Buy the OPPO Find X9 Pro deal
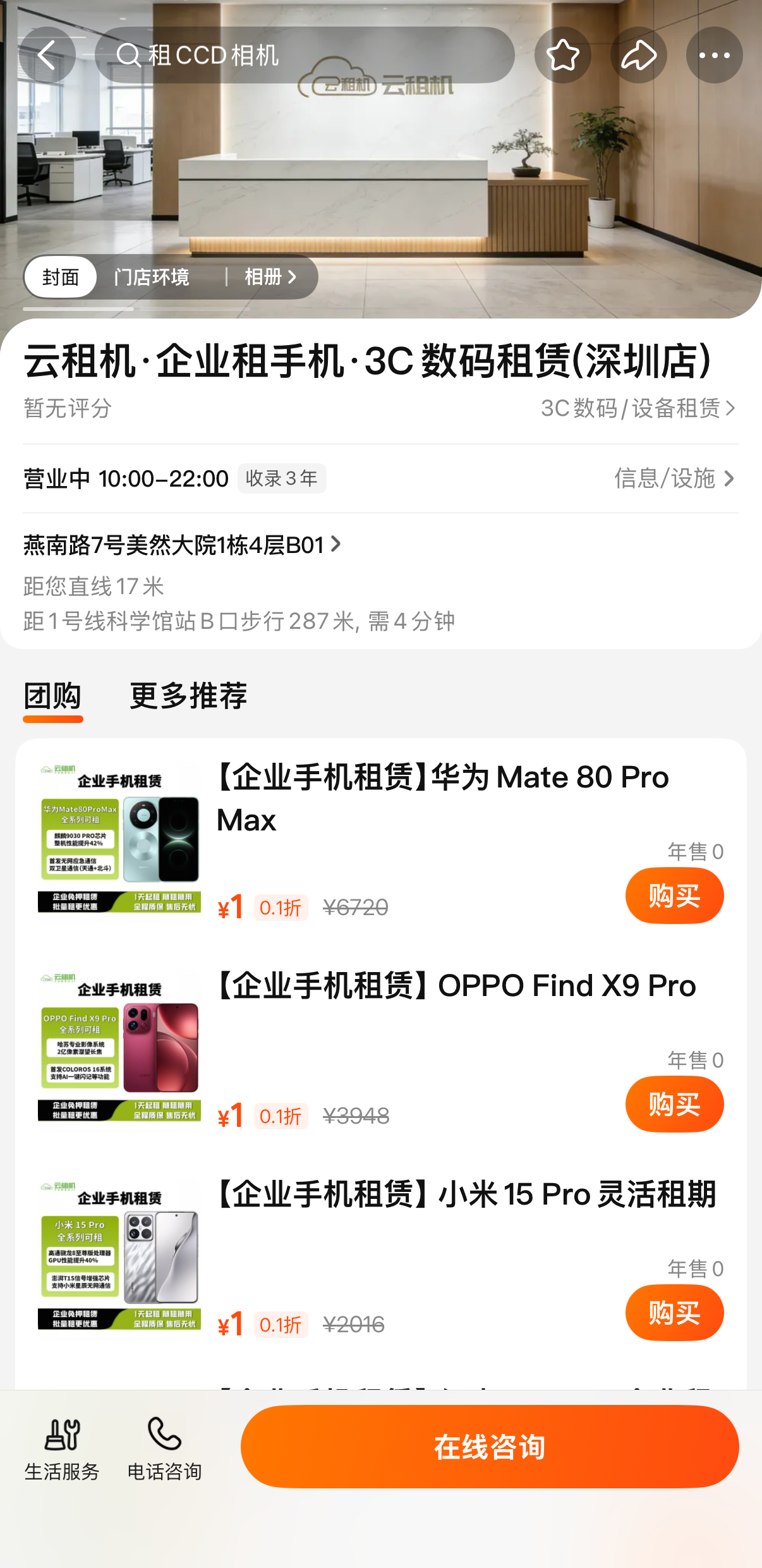Image resolution: width=762 pixels, height=1568 pixels. point(674,1104)
